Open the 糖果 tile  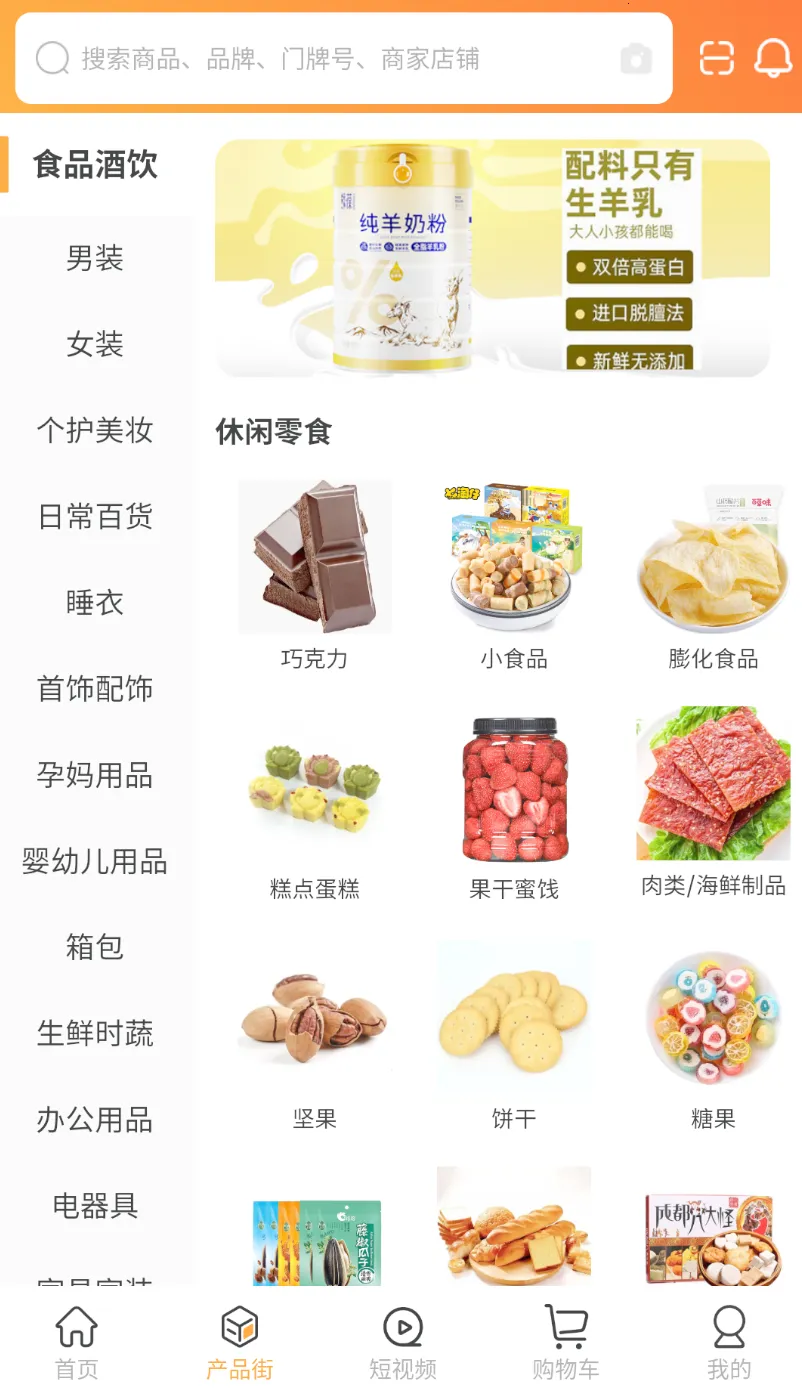713,1033
